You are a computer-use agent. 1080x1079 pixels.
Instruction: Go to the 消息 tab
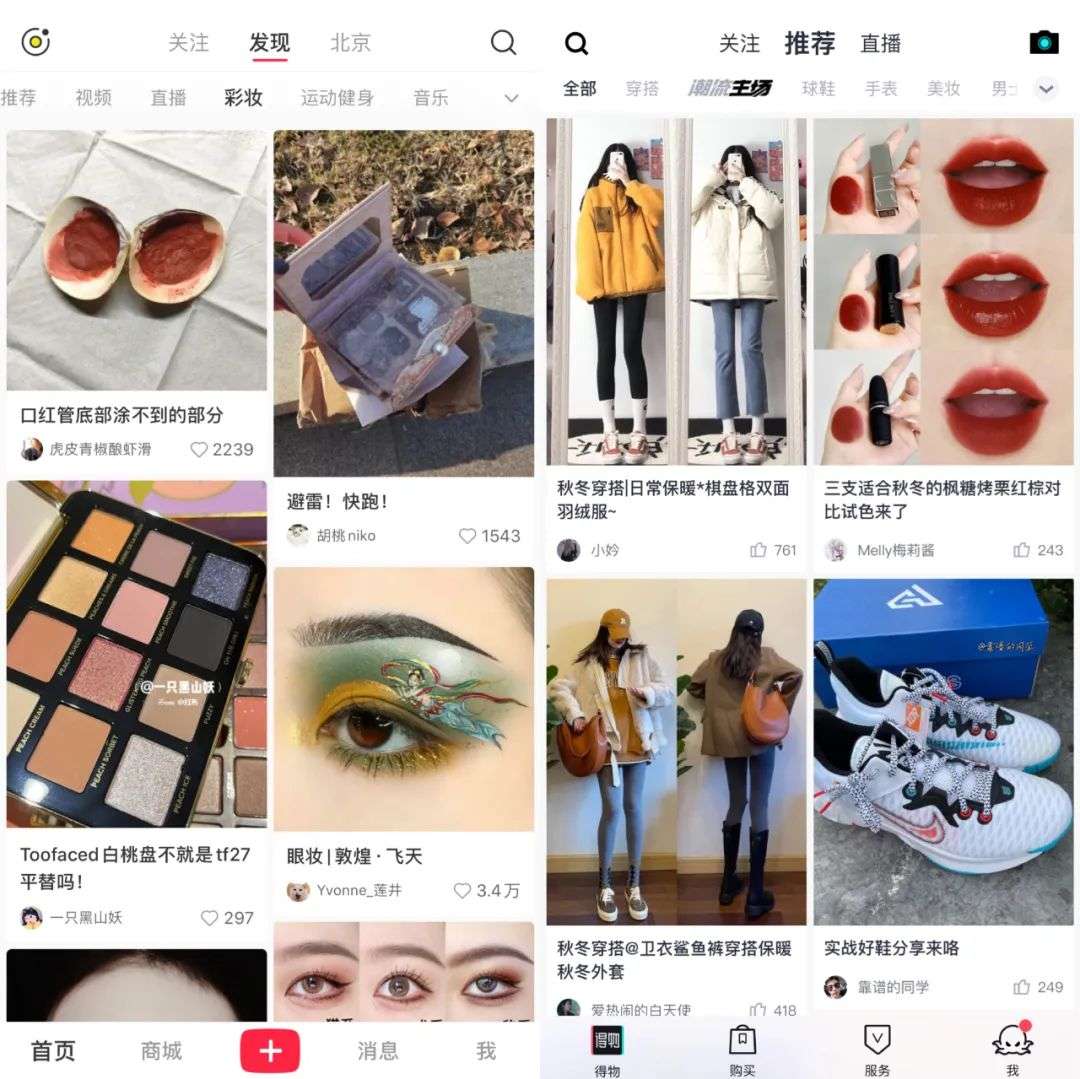tap(377, 1051)
